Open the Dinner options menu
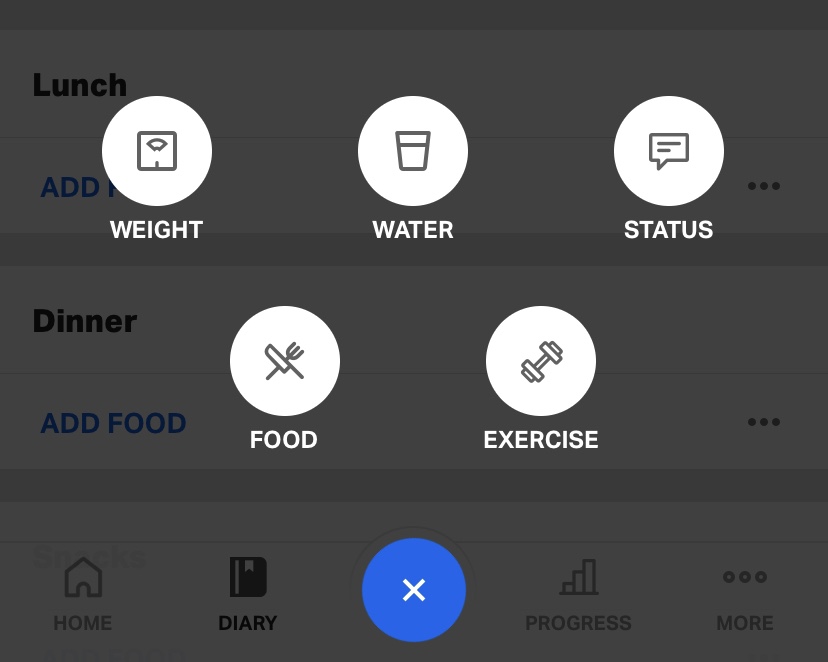This screenshot has height=662, width=828. (x=764, y=422)
